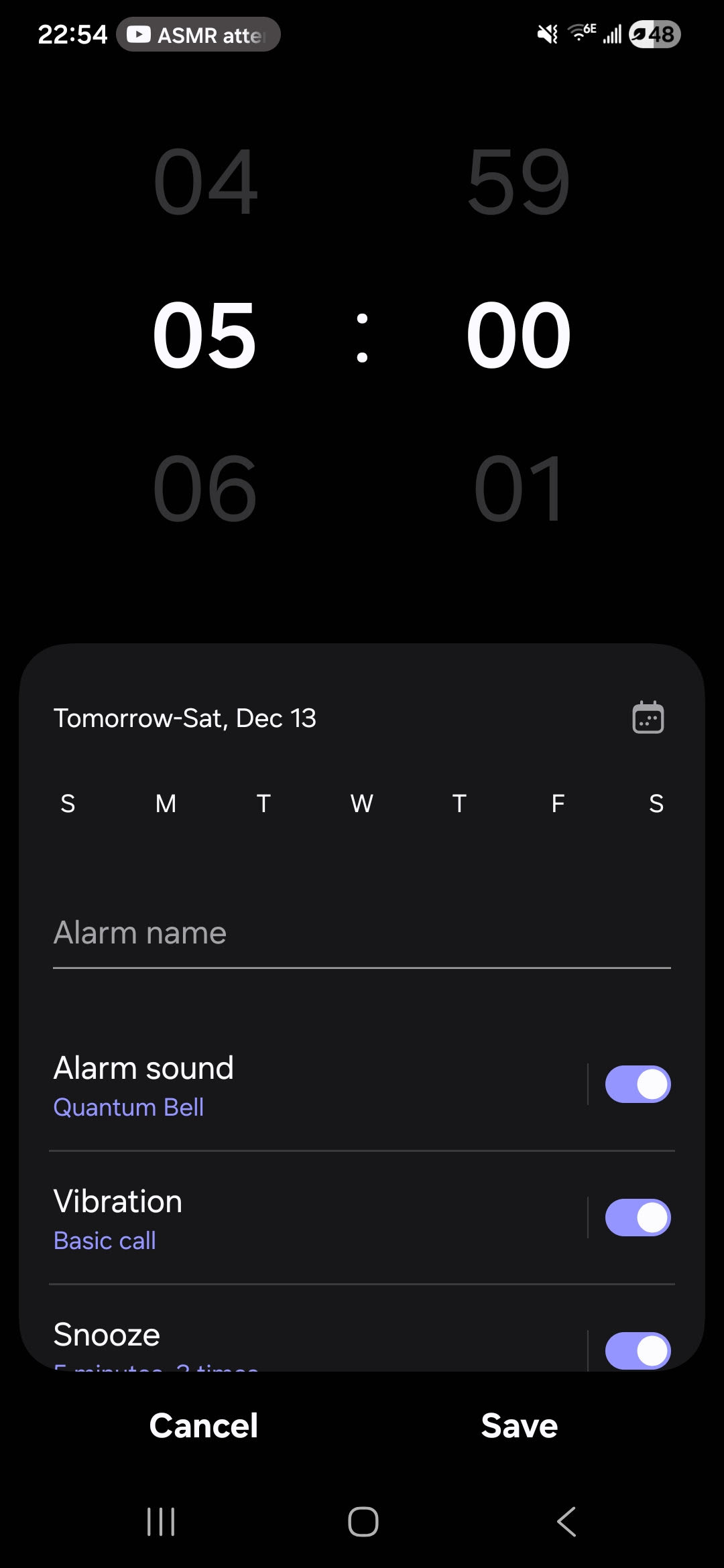This screenshot has width=724, height=1568.
Task: Go back using navigation bar arrow
Action: click(x=566, y=1521)
